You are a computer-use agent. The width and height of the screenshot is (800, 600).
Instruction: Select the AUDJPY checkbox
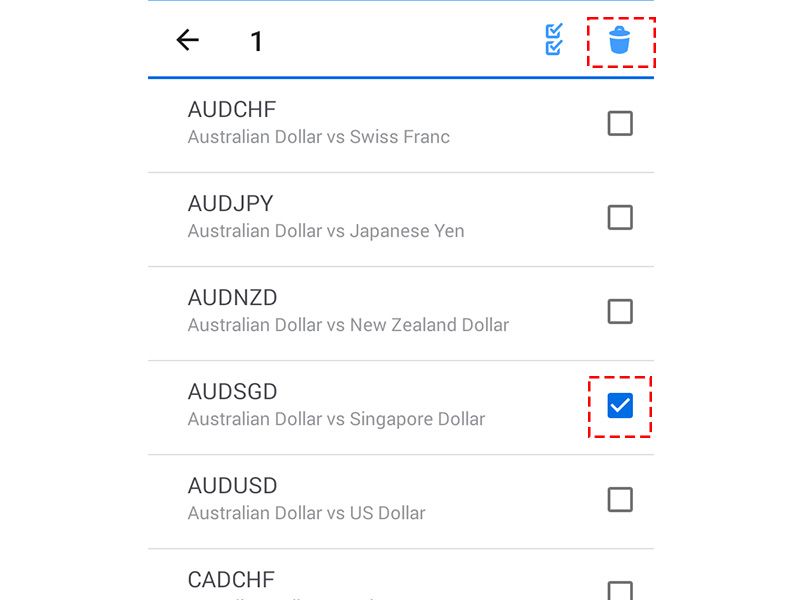[620, 217]
